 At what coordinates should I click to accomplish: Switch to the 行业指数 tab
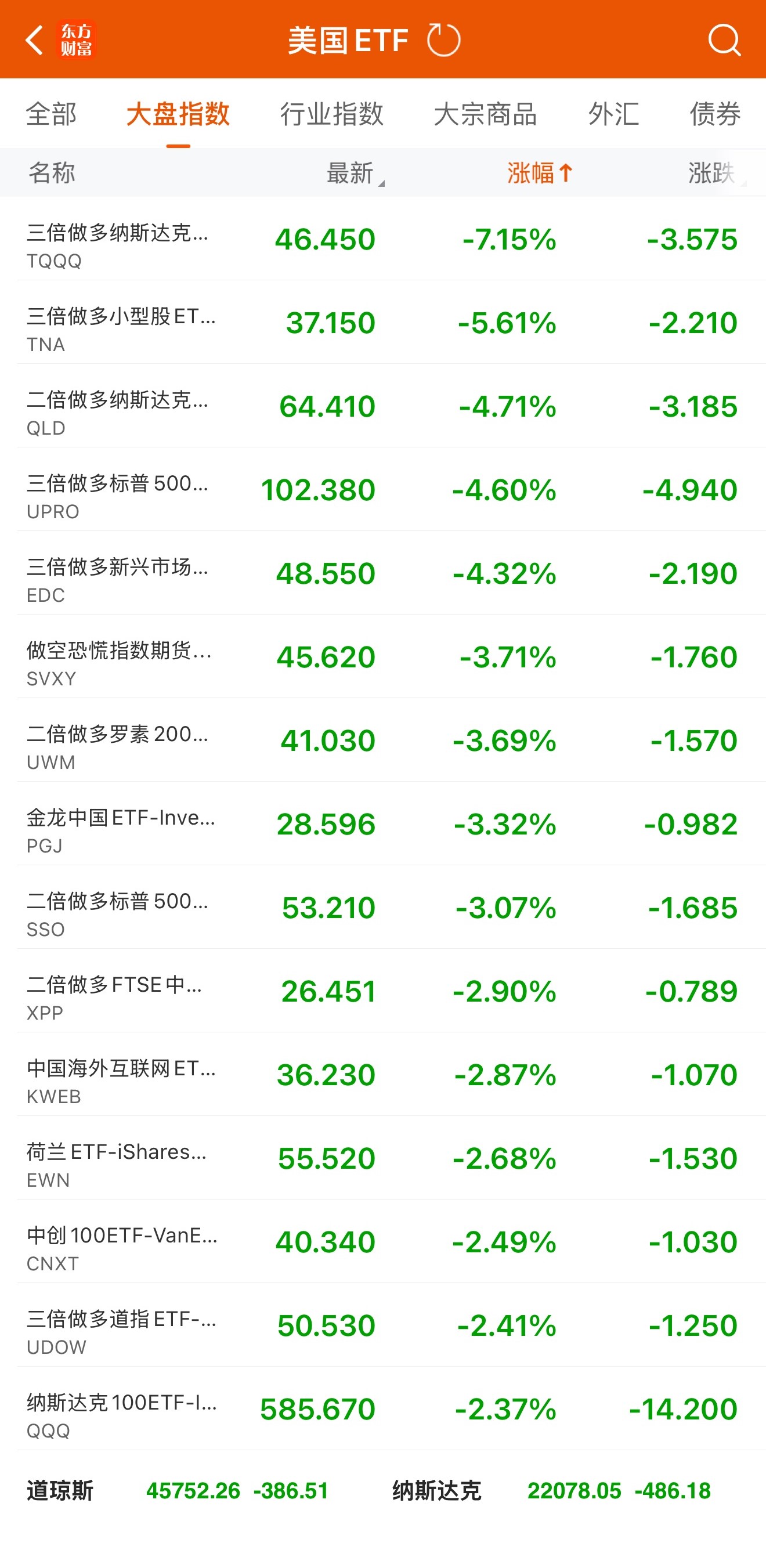(331, 114)
